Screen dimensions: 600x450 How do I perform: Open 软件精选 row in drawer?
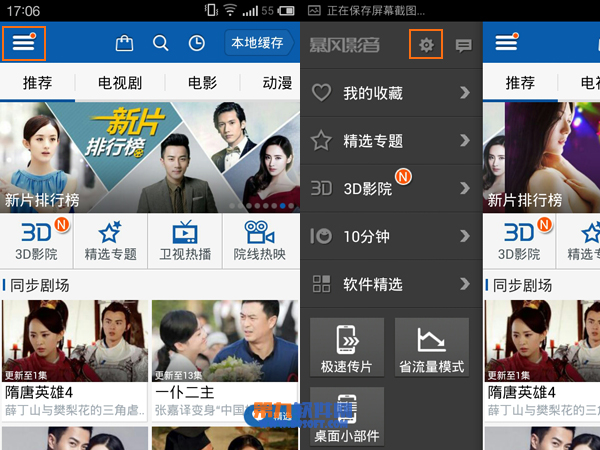tap(390, 283)
